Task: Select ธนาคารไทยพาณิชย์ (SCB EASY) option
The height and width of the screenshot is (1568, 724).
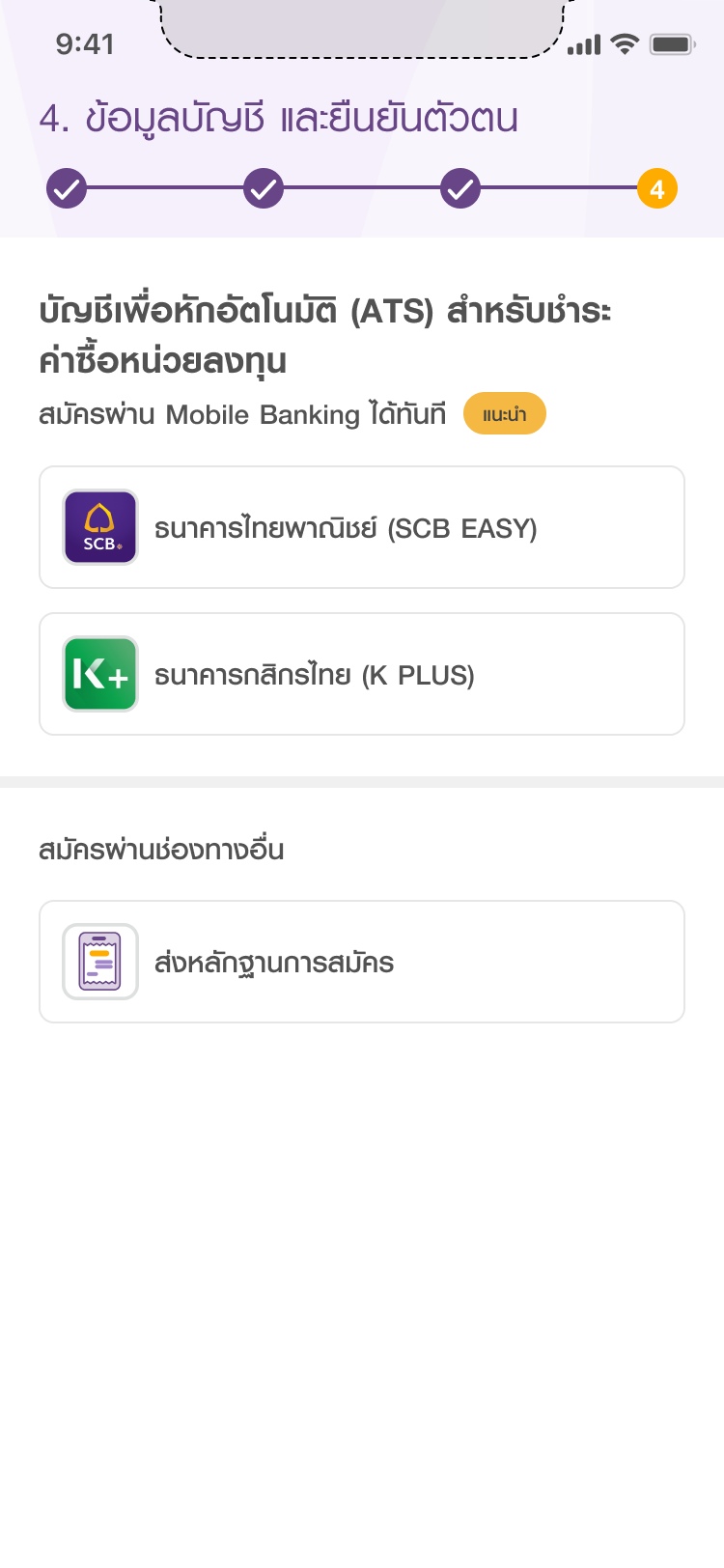Action: [x=361, y=527]
